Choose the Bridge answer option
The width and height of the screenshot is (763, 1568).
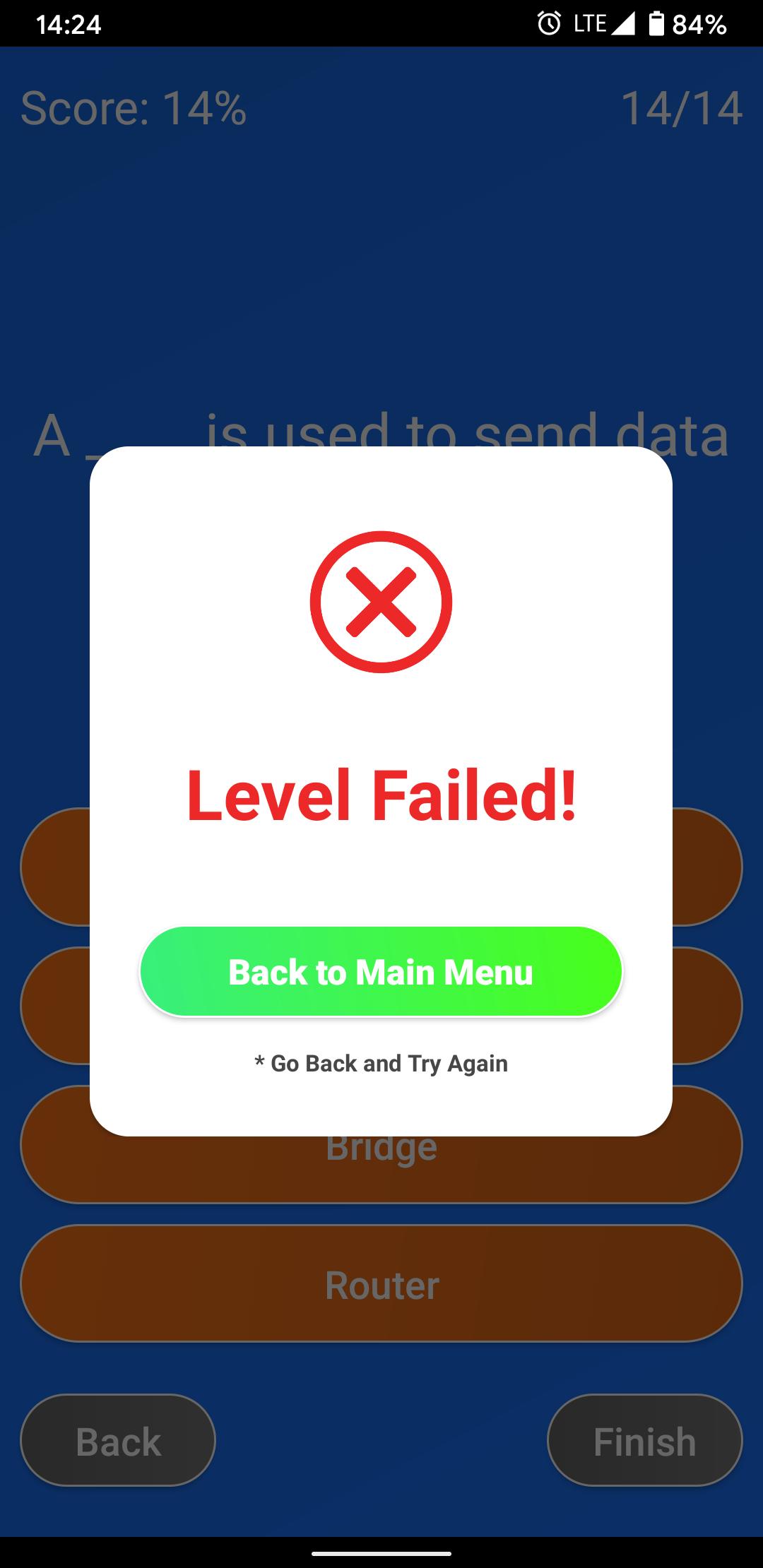point(381,1167)
